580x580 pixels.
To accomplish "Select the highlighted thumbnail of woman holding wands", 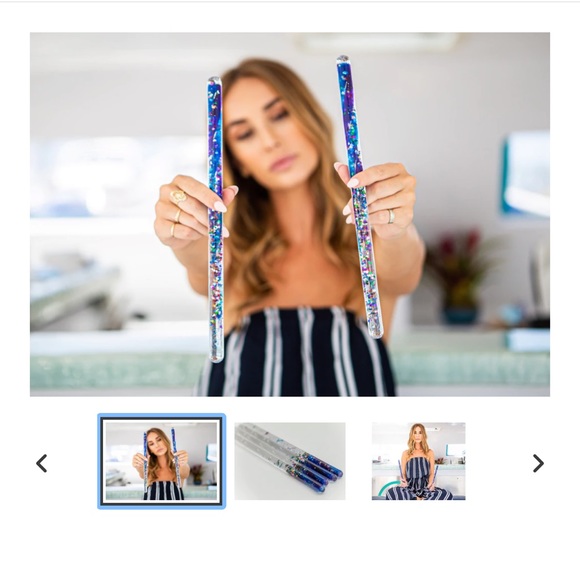I will 161,461.
